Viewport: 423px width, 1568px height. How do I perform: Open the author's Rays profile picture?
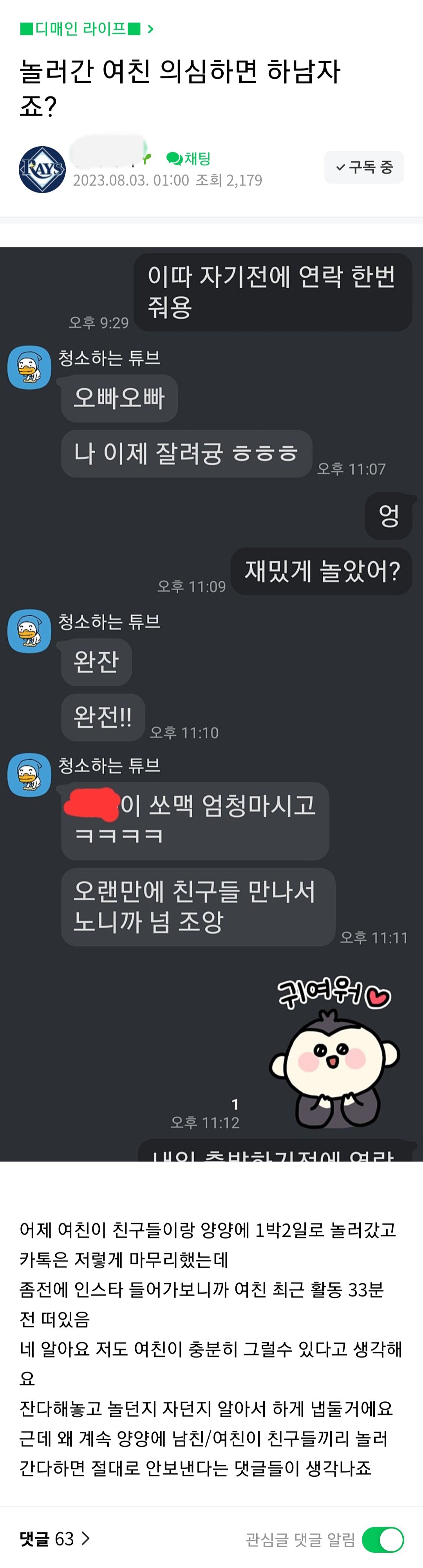coord(42,170)
